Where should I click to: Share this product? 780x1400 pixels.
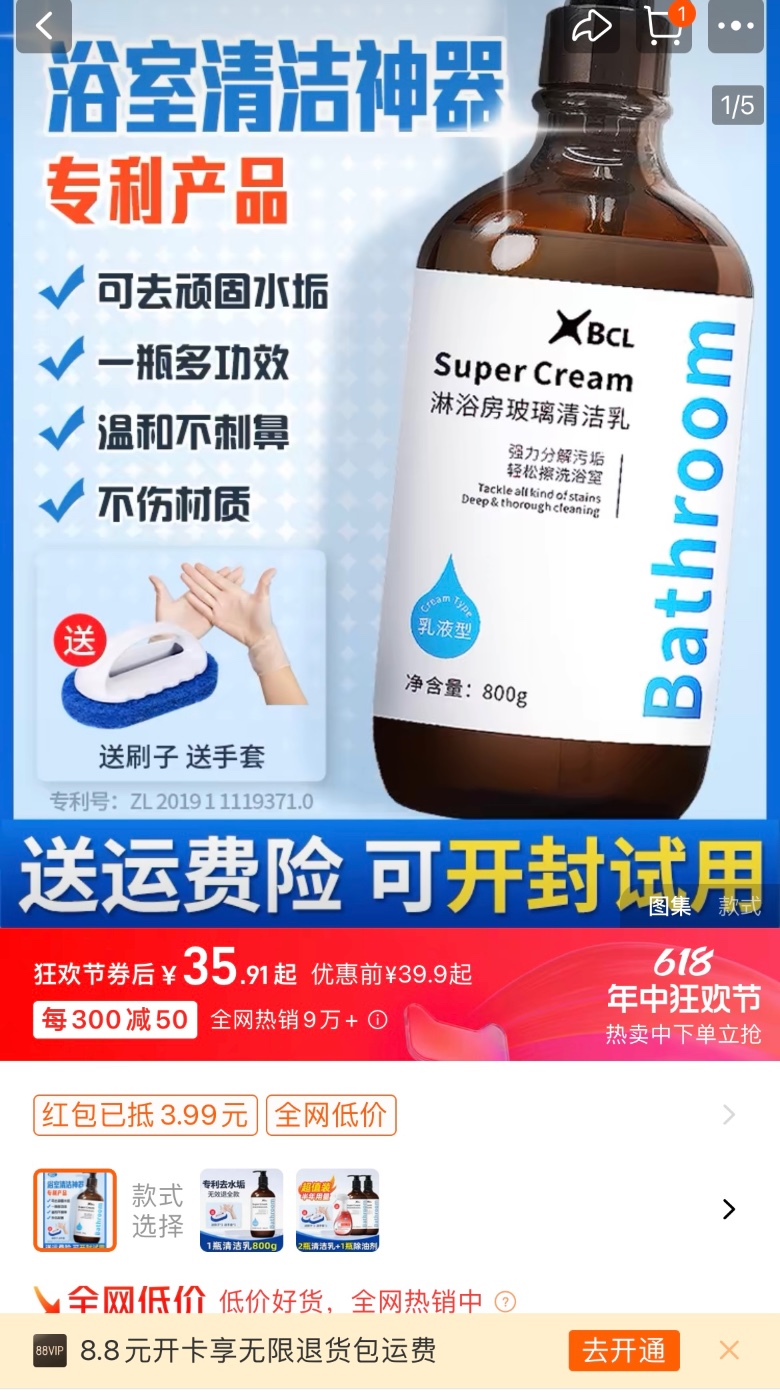(x=590, y=27)
